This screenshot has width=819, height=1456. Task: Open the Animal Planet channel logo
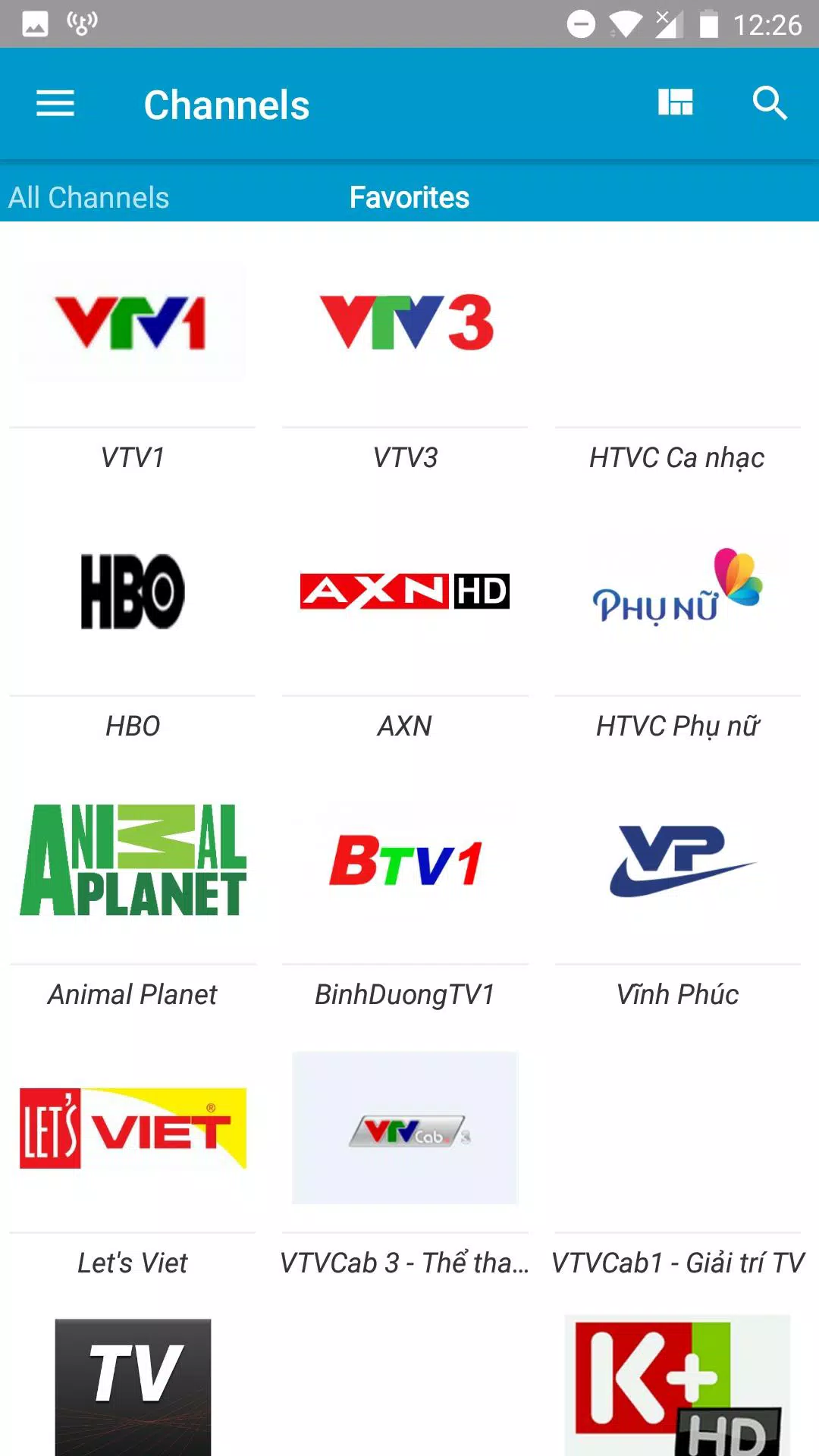point(132,861)
